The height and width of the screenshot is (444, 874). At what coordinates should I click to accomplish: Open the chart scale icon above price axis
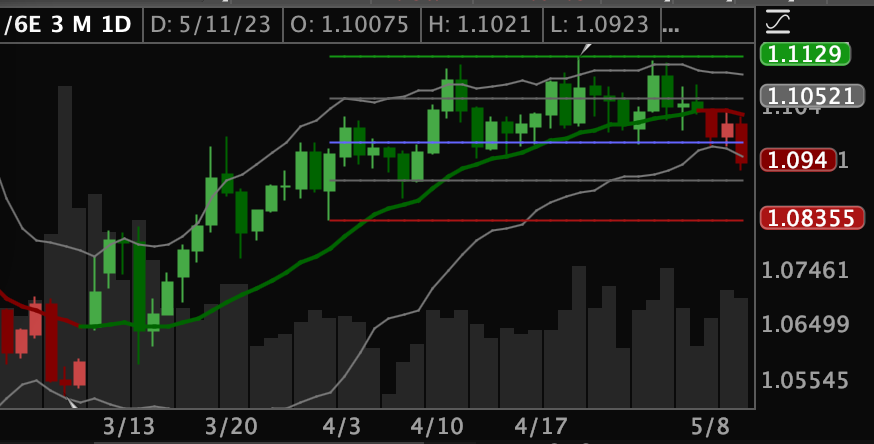778,22
